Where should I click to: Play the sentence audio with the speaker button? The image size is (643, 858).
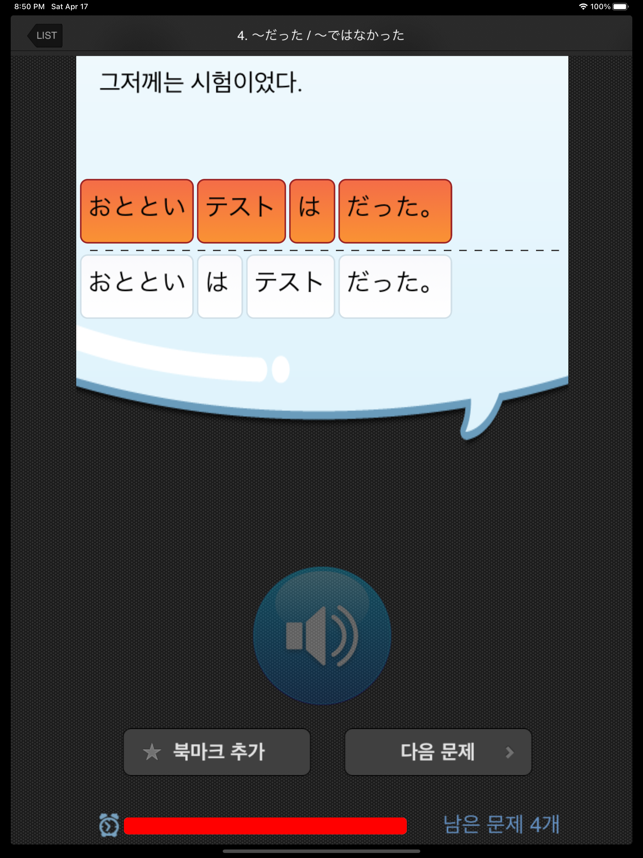pyautogui.click(x=322, y=636)
